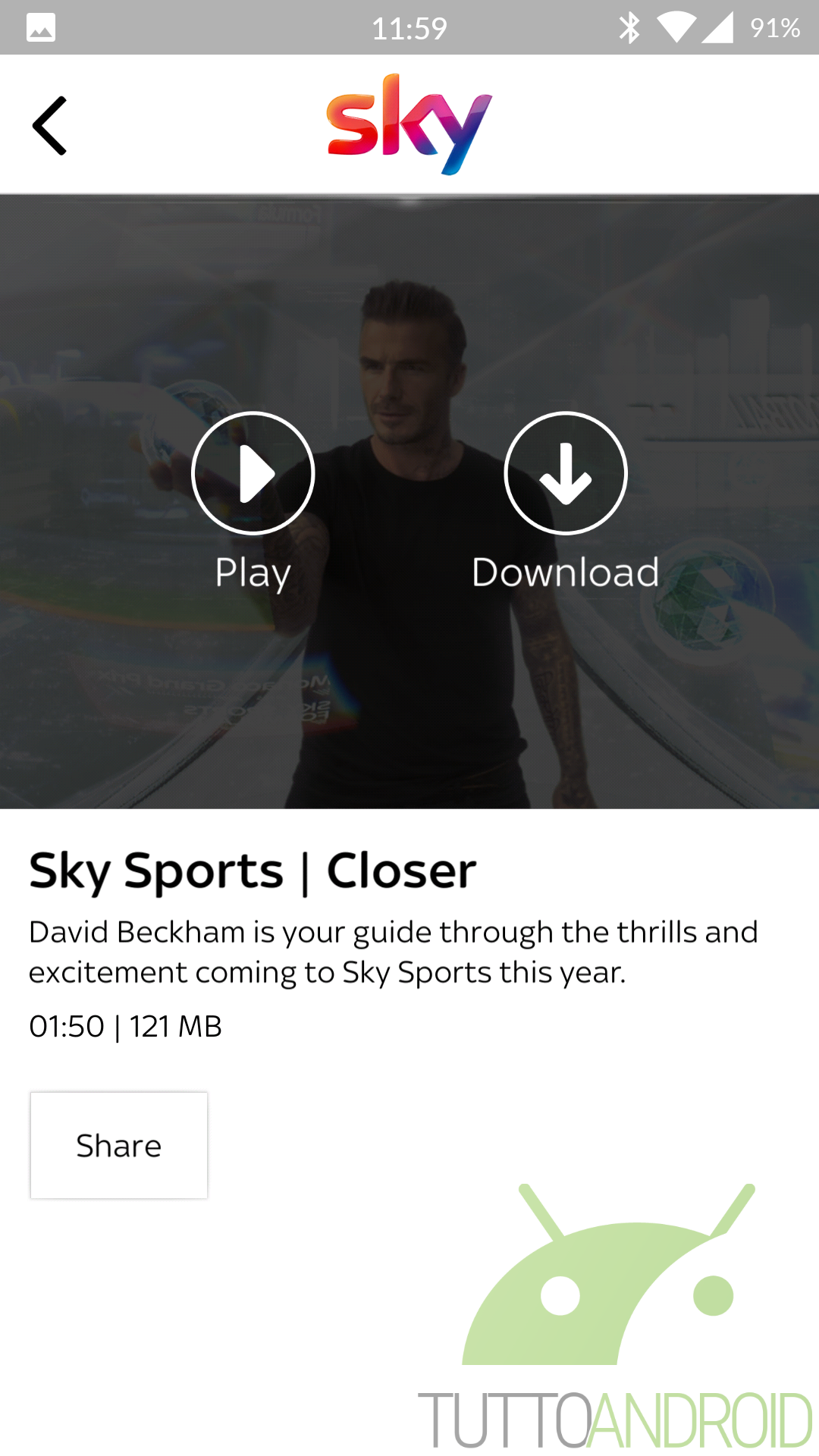Go back using the top-left arrow

point(50,126)
